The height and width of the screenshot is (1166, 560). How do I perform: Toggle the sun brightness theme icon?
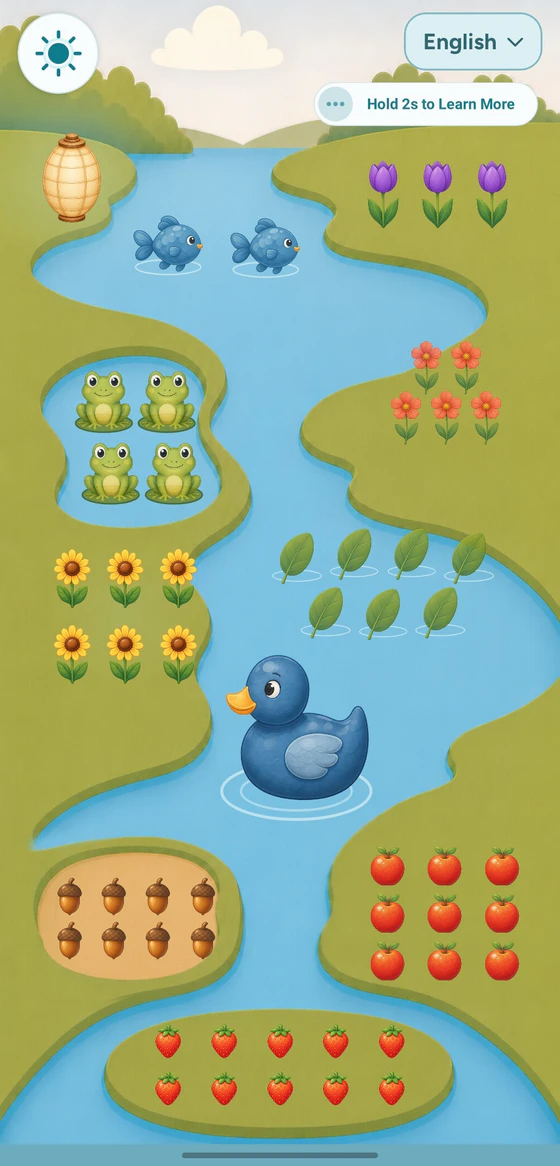[58, 53]
